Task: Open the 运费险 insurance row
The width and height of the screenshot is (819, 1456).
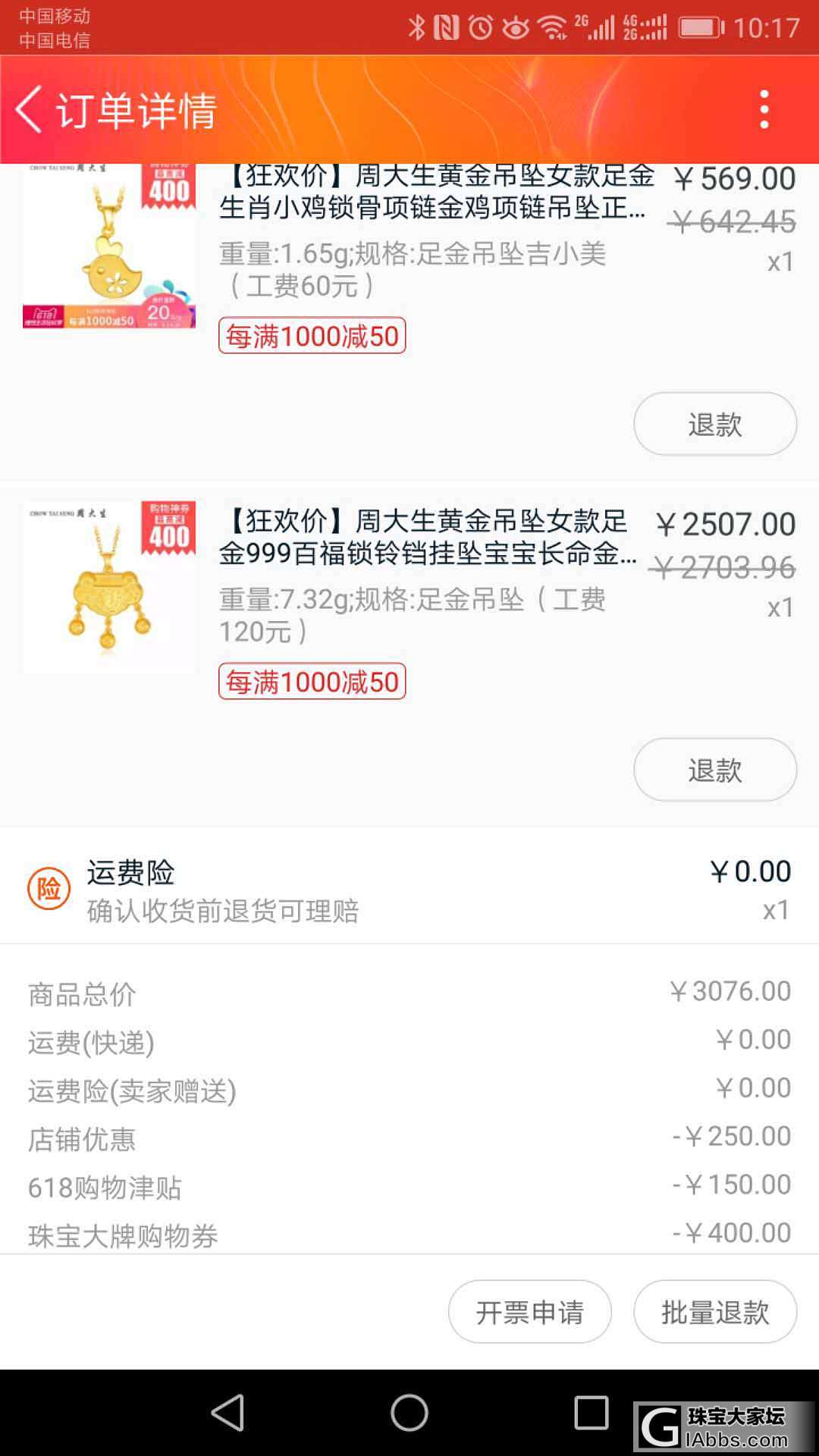Action: [409, 889]
